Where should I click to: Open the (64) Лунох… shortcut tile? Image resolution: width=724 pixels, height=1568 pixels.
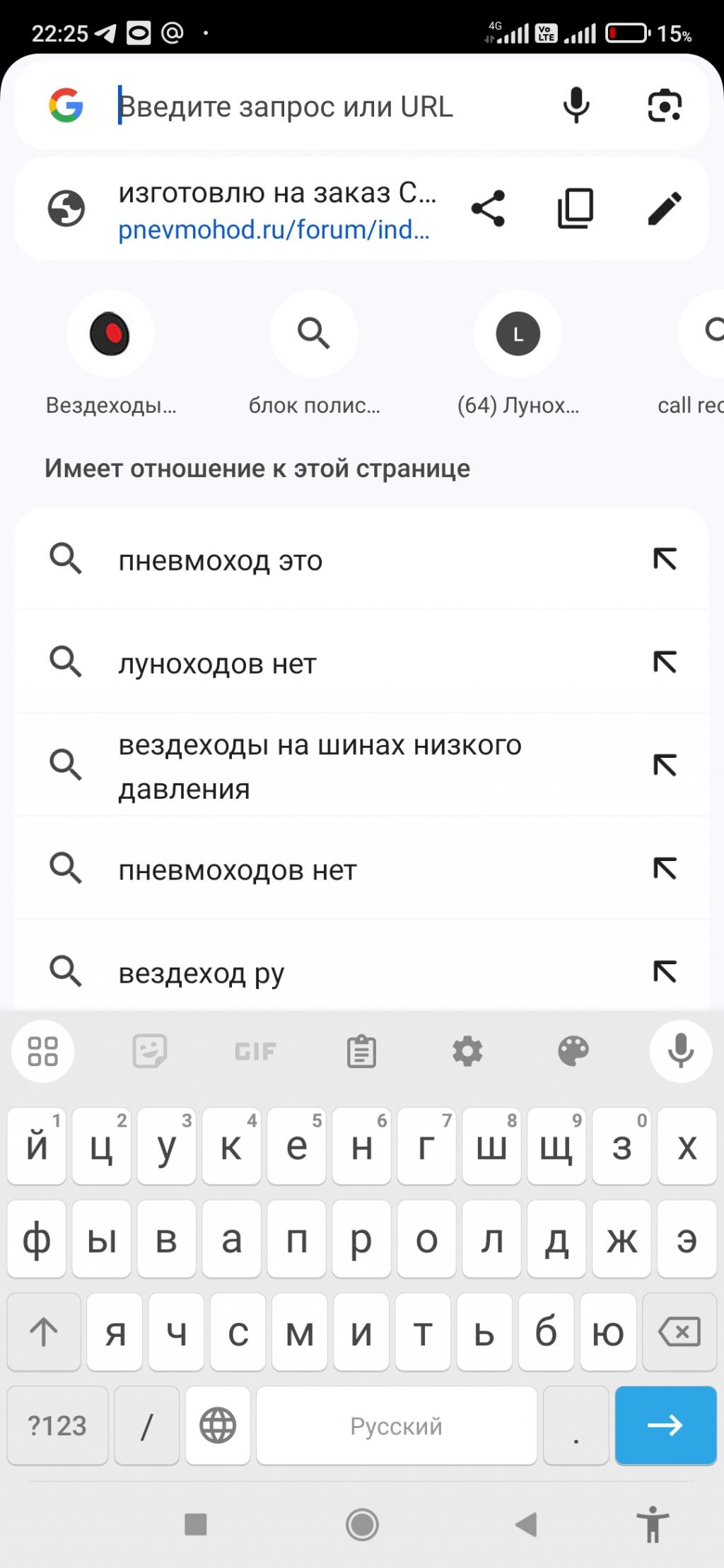tap(518, 334)
